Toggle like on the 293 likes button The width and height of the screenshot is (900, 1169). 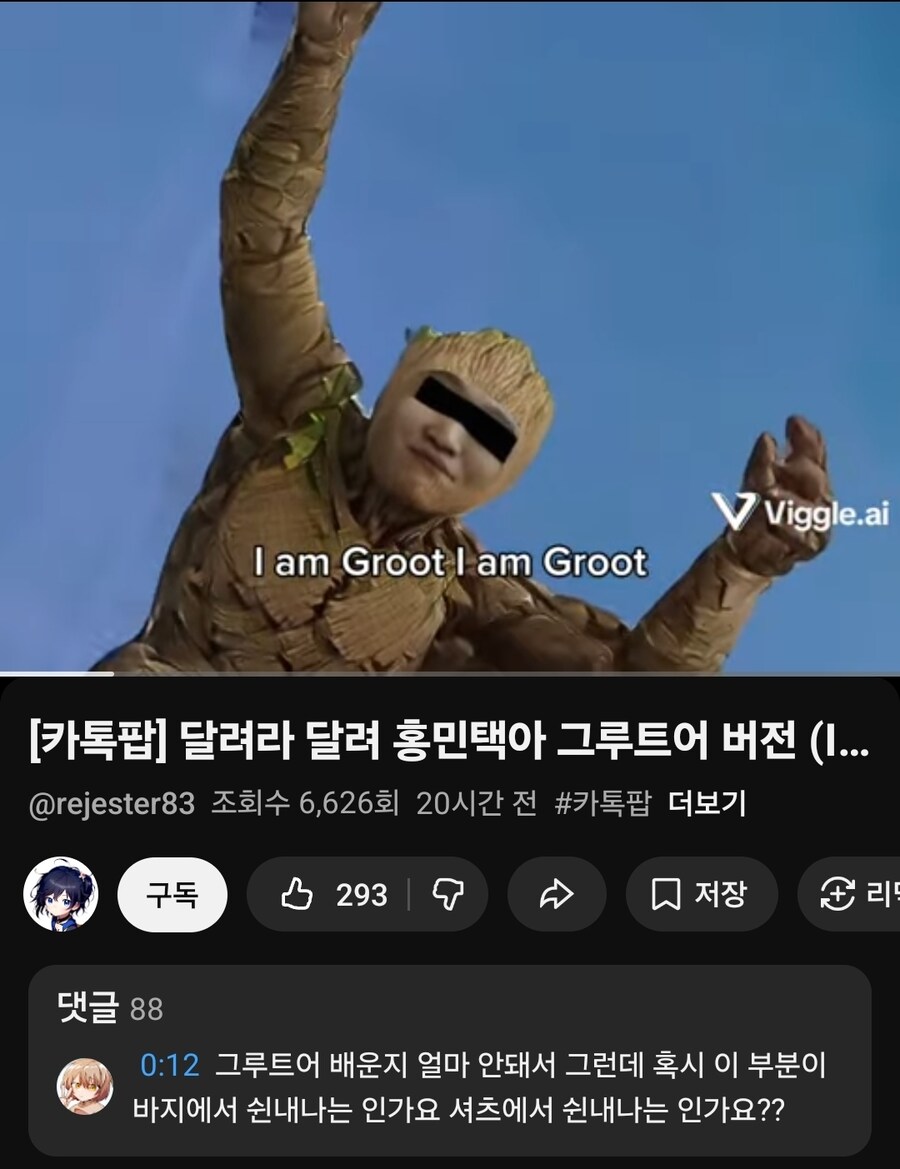point(330,896)
